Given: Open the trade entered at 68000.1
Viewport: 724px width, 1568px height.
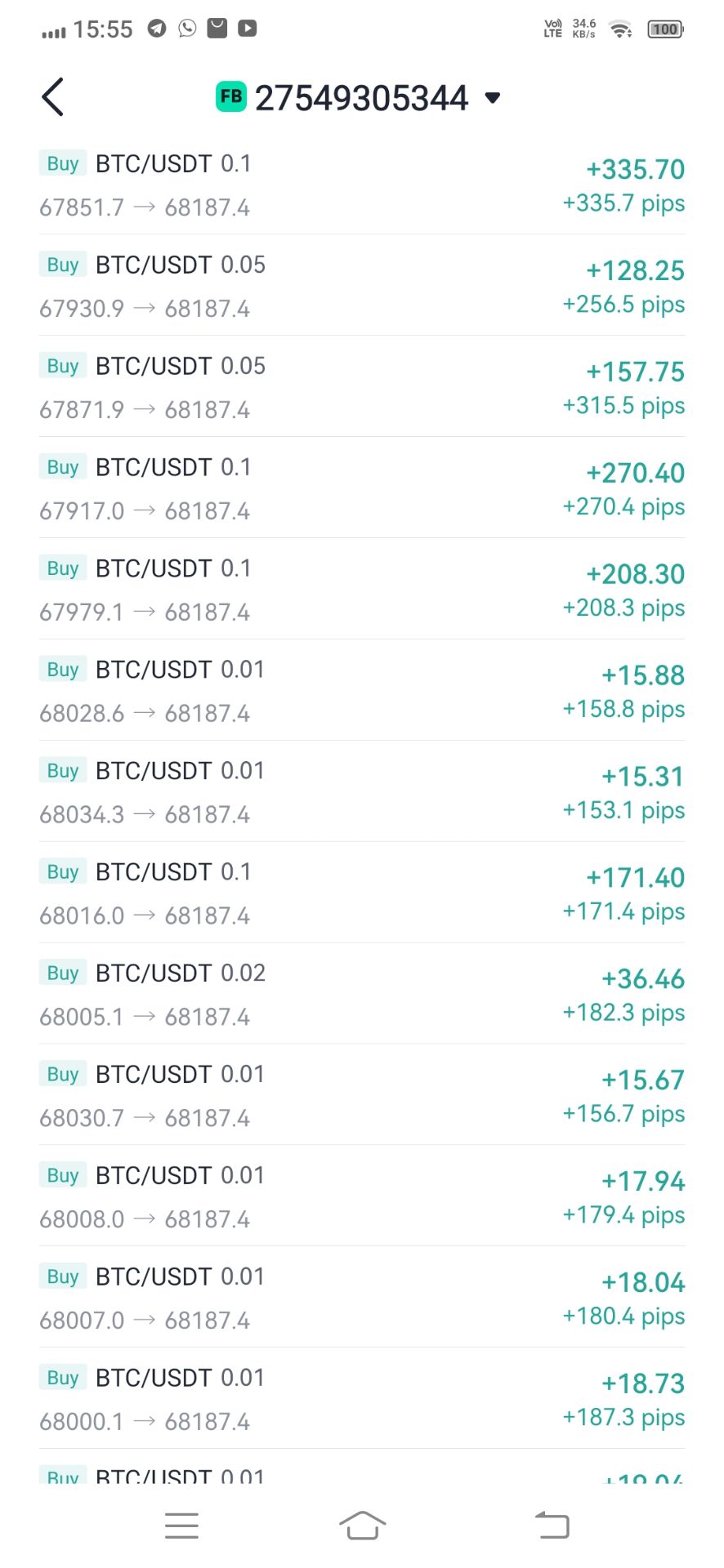Looking at the screenshot, I should pyautogui.click(x=361, y=1400).
